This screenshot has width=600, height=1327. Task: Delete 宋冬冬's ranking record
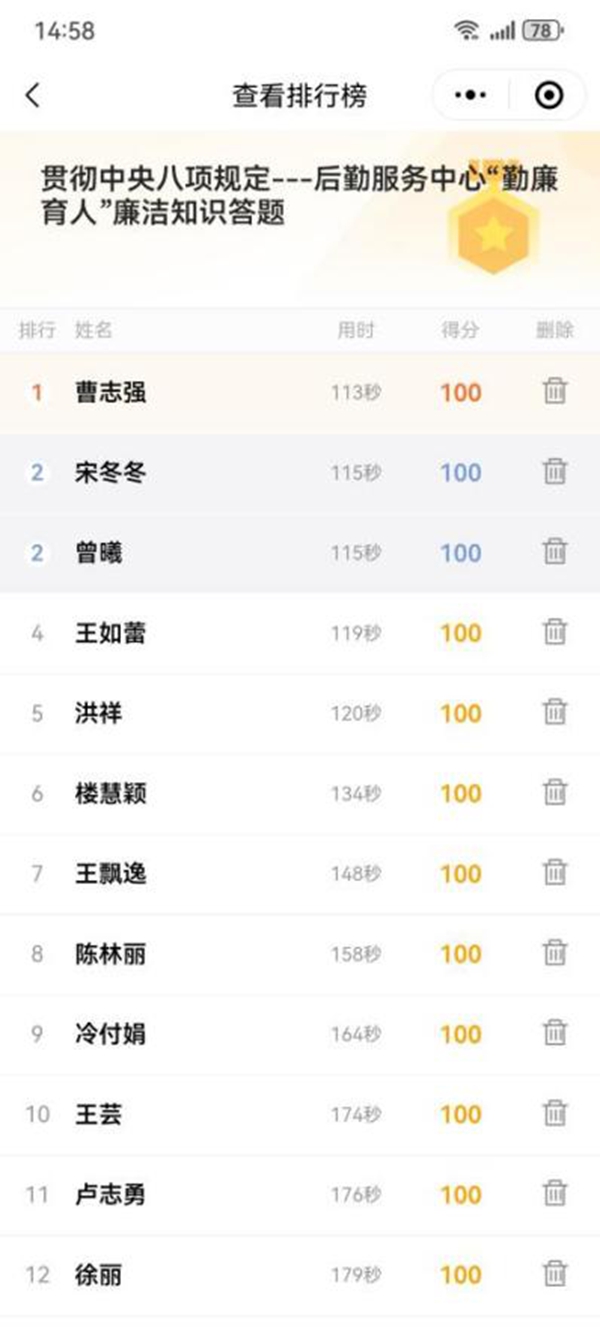[x=555, y=471]
